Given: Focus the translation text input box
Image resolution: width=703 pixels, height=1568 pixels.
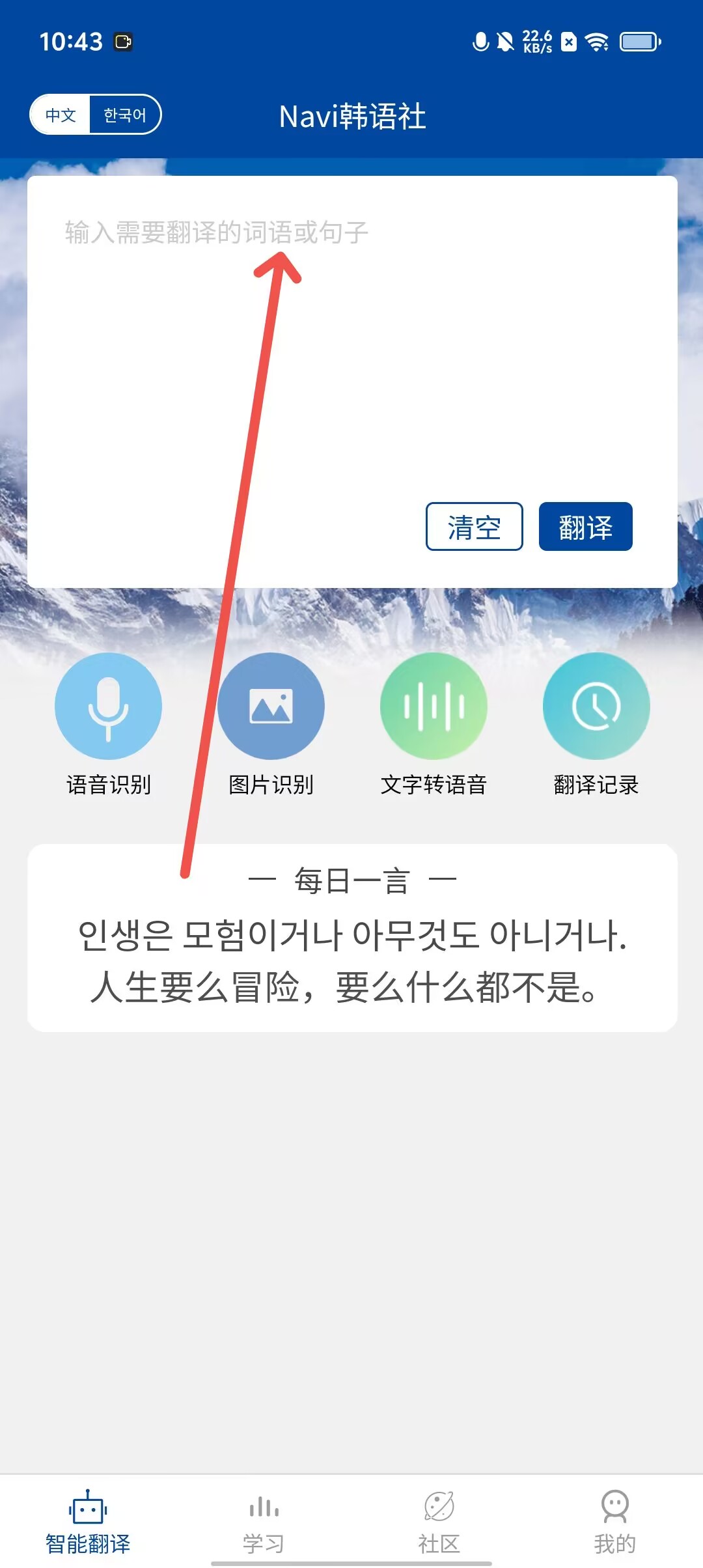Looking at the screenshot, I should coord(351,339).
